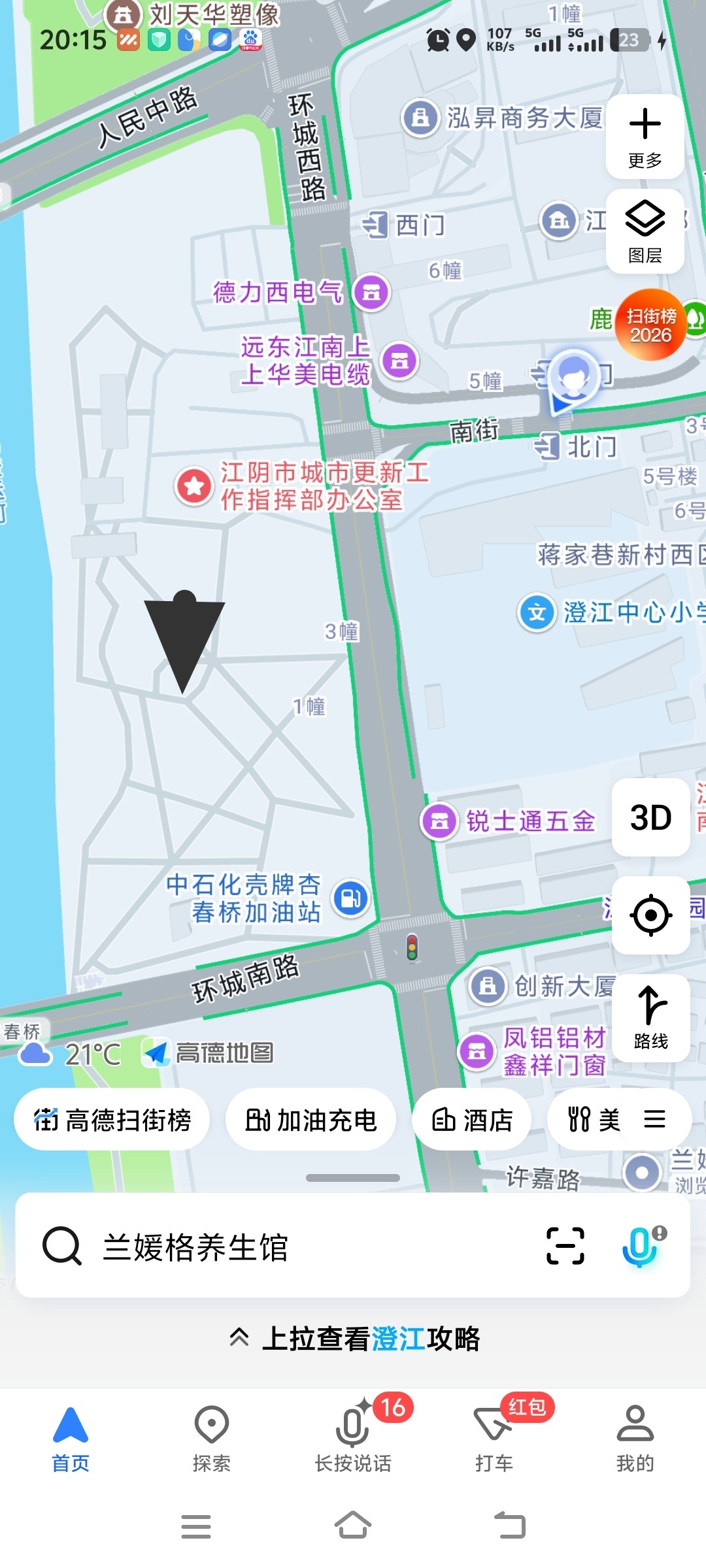The height and width of the screenshot is (1568, 706).
Task: Select the 加油充电 chip
Action: pyautogui.click(x=311, y=1120)
